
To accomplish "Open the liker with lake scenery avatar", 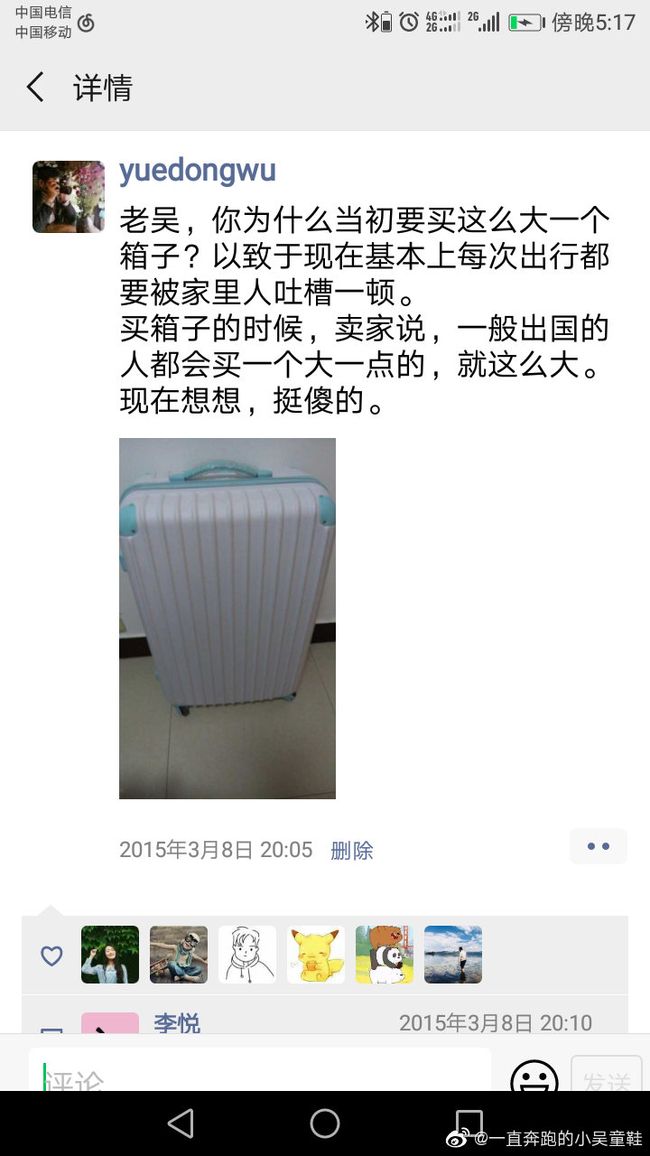I will click(452, 955).
